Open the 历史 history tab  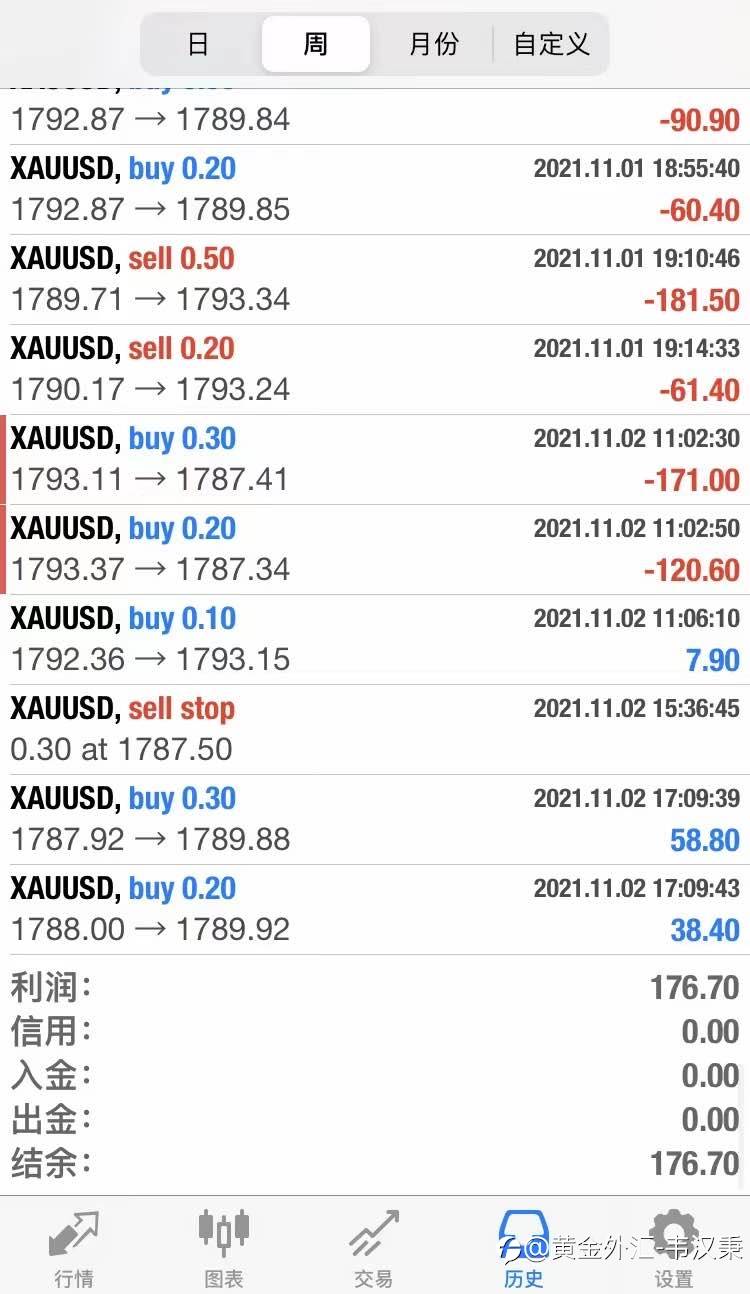[524, 1246]
